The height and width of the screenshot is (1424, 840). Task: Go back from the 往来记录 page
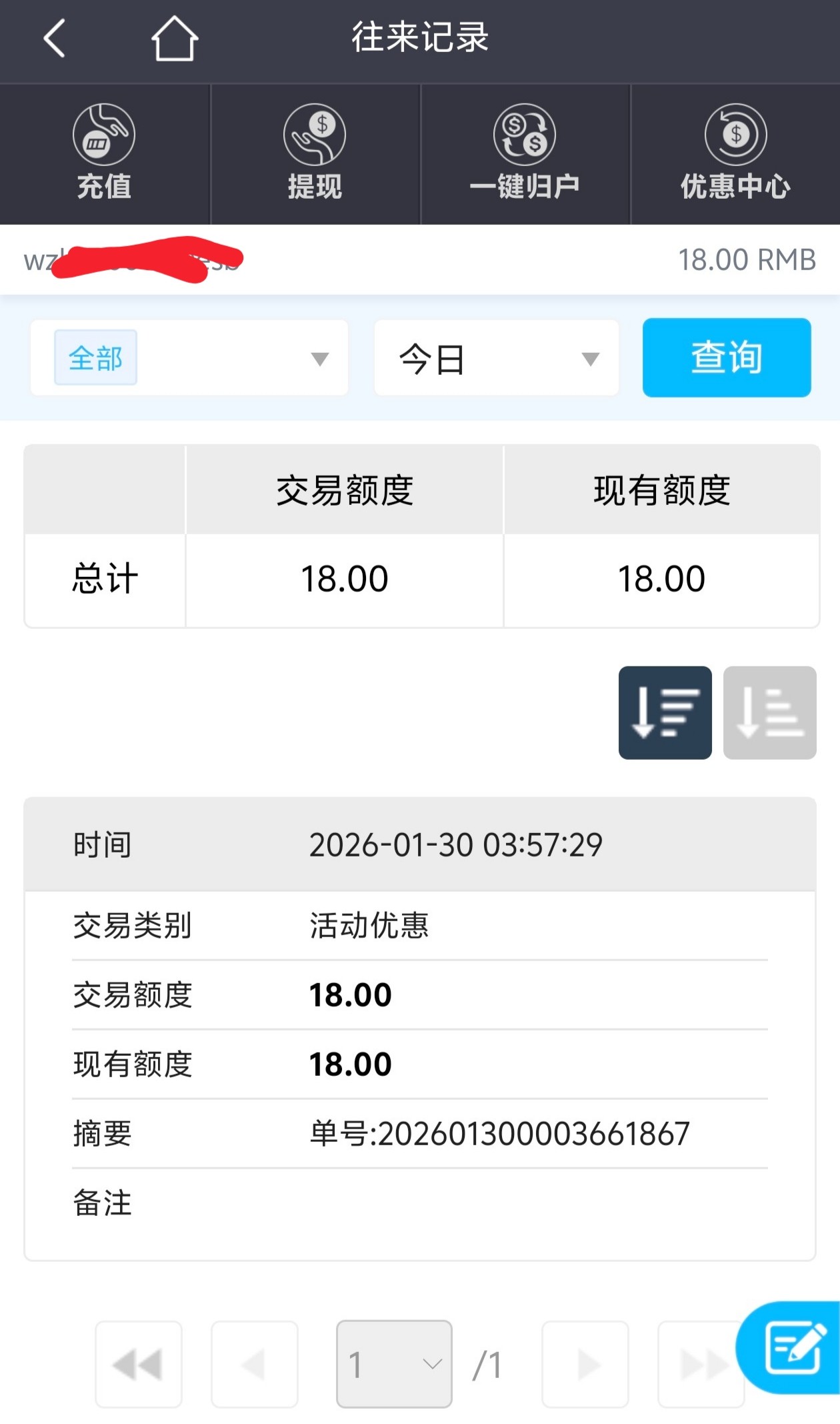(x=55, y=38)
